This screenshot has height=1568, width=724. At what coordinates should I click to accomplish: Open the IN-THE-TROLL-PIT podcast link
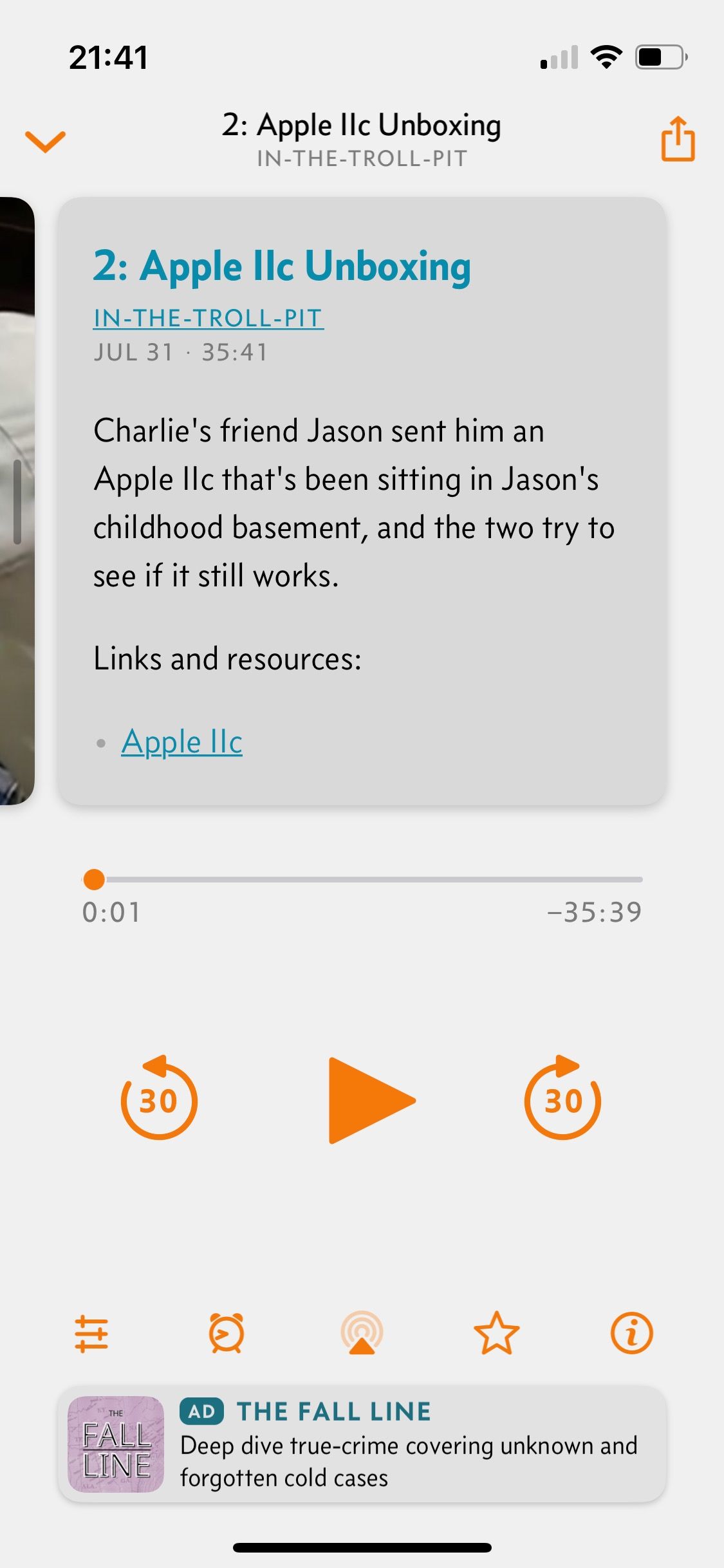coord(208,318)
